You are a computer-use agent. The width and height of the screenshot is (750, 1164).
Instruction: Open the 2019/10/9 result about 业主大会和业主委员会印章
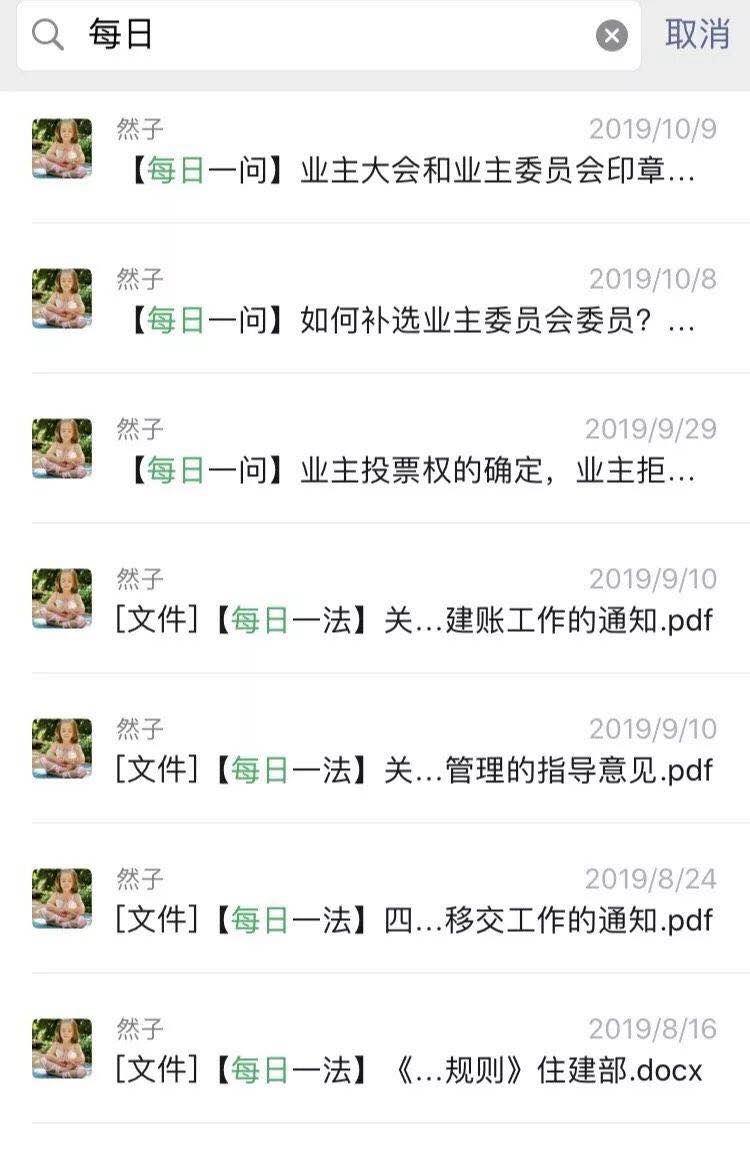click(410, 171)
